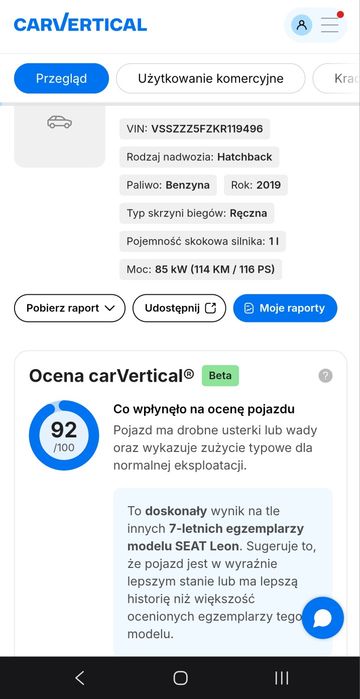360x699 pixels.
Task: Switch to the Przegląd tab
Action: click(x=61, y=78)
